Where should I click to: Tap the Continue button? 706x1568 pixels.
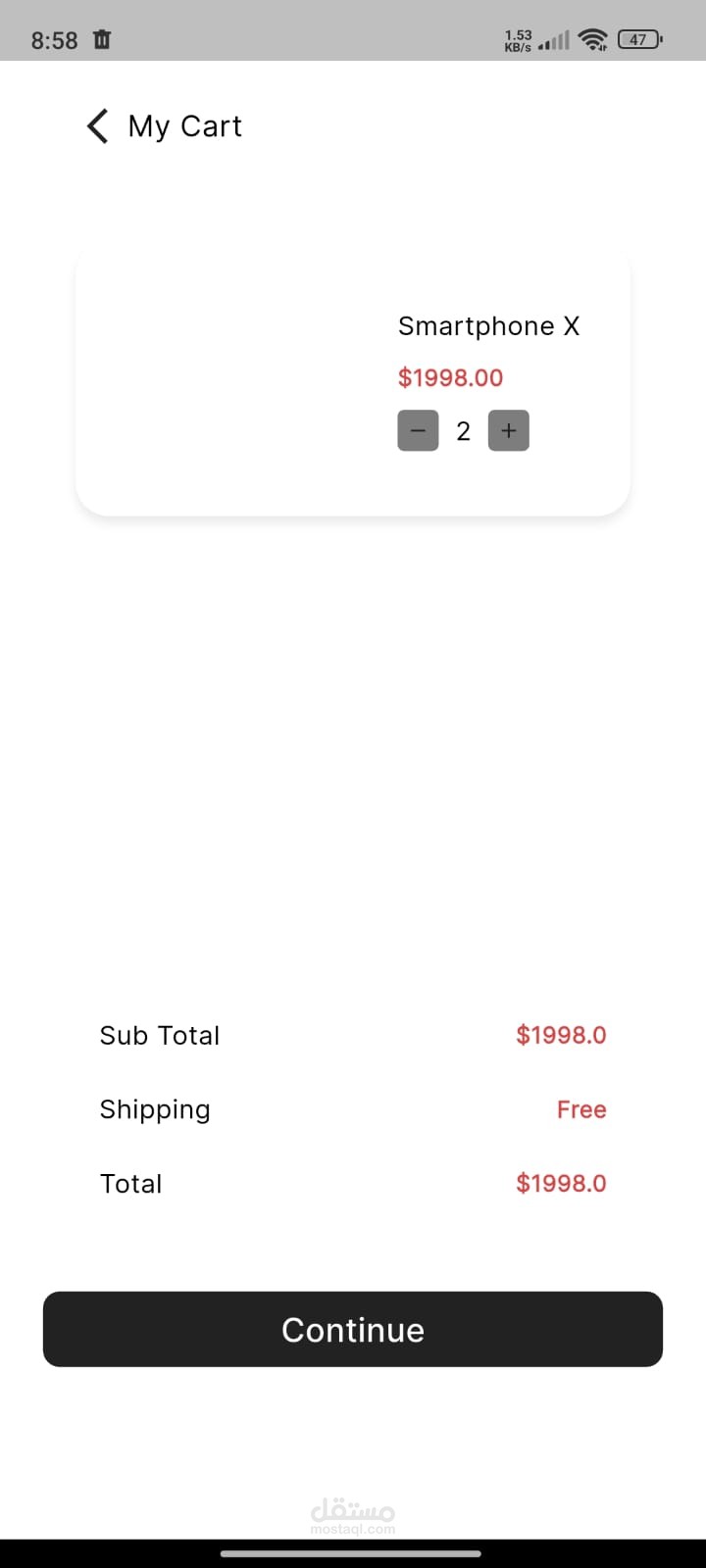tap(353, 1329)
